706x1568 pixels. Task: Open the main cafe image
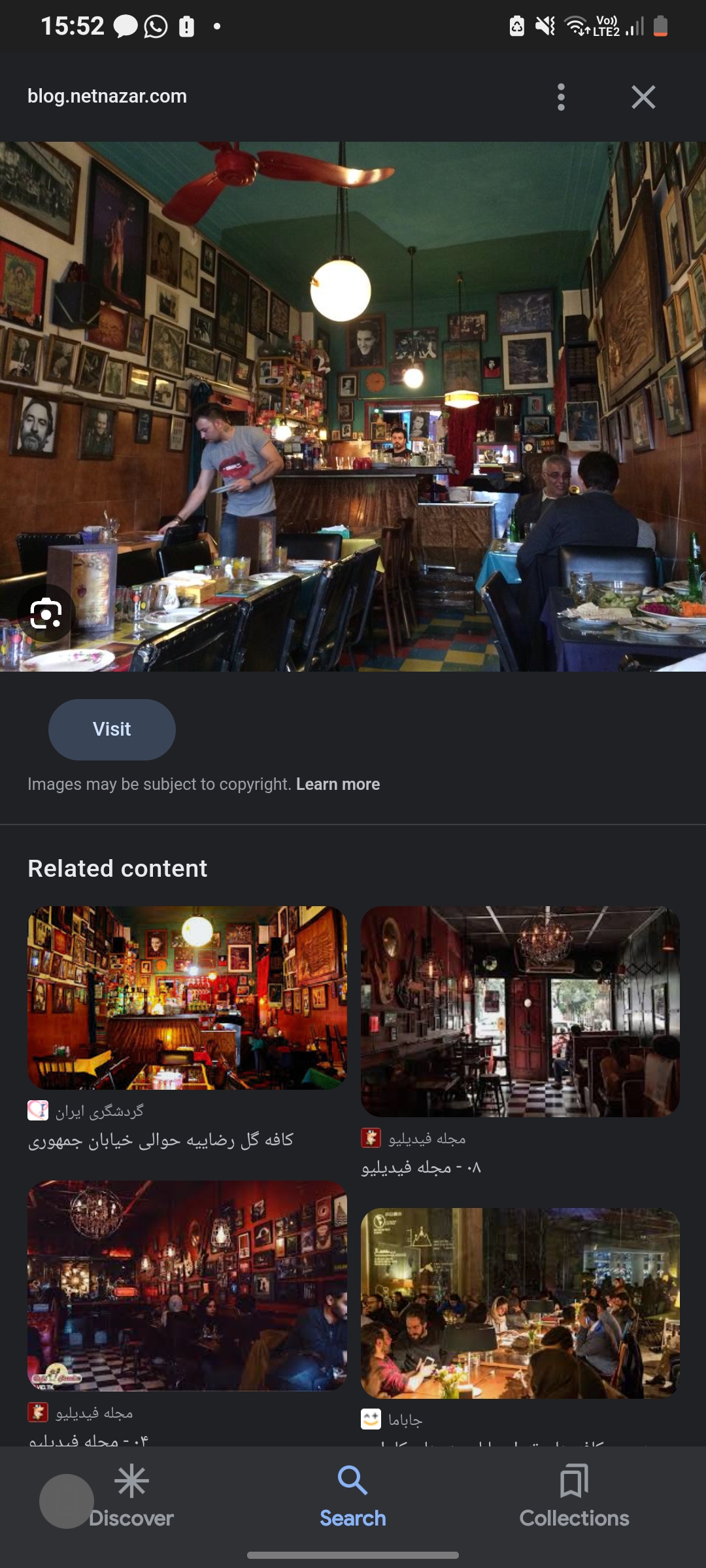pyautogui.click(x=353, y=406)
